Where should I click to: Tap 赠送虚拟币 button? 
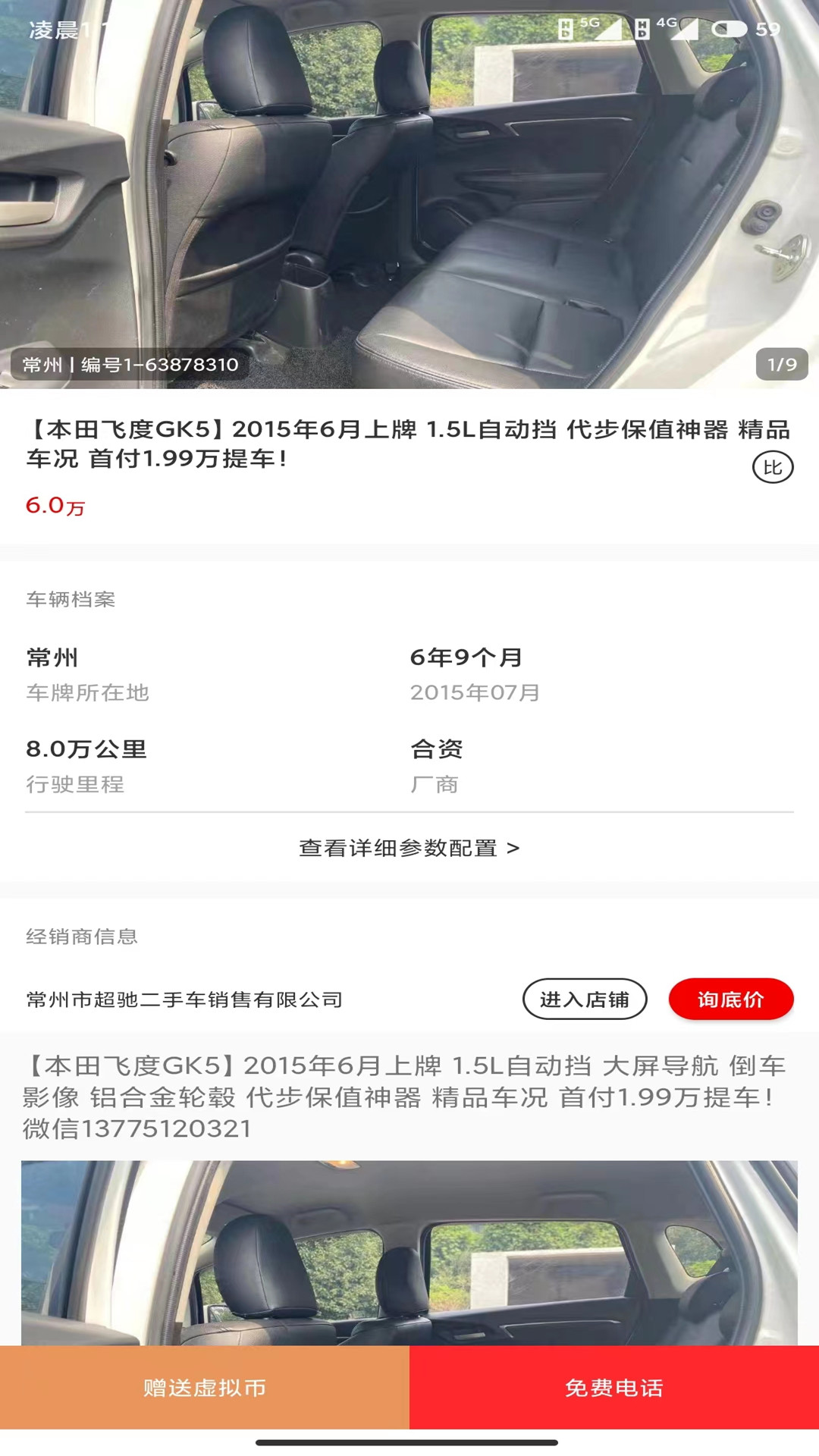tap(205, 1388)
